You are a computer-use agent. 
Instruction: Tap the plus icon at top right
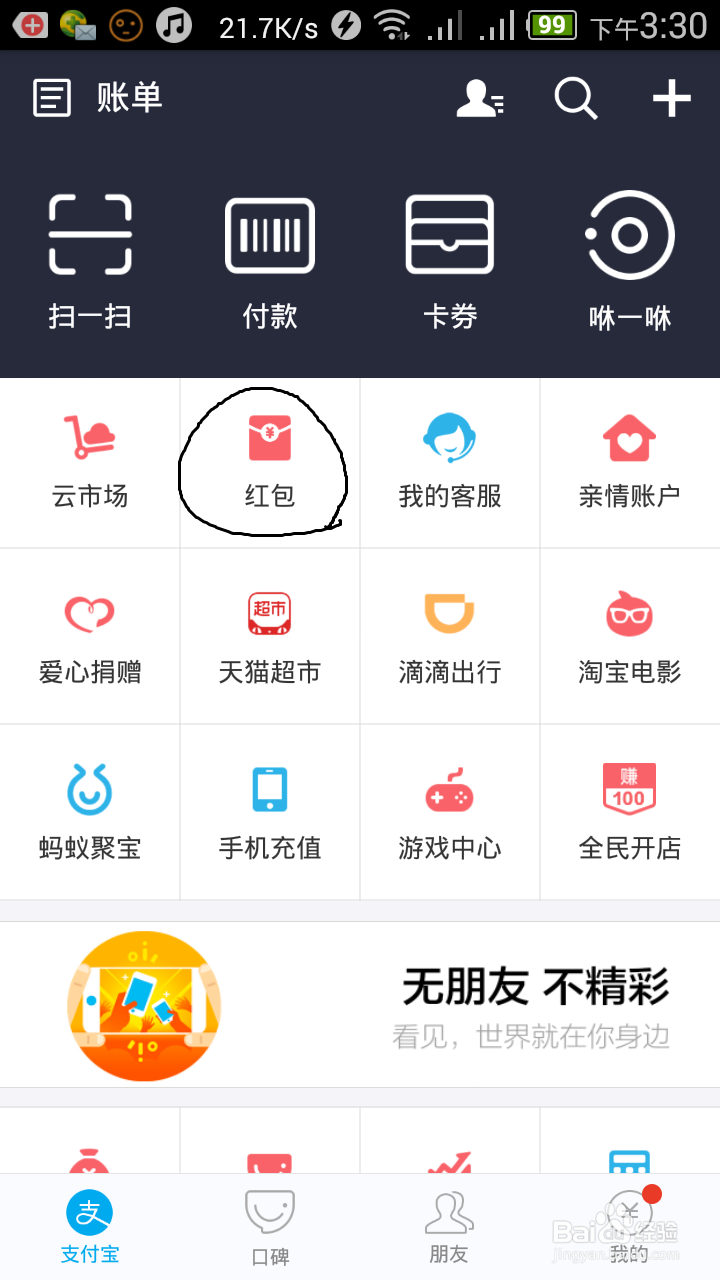(x=672, y=97)
